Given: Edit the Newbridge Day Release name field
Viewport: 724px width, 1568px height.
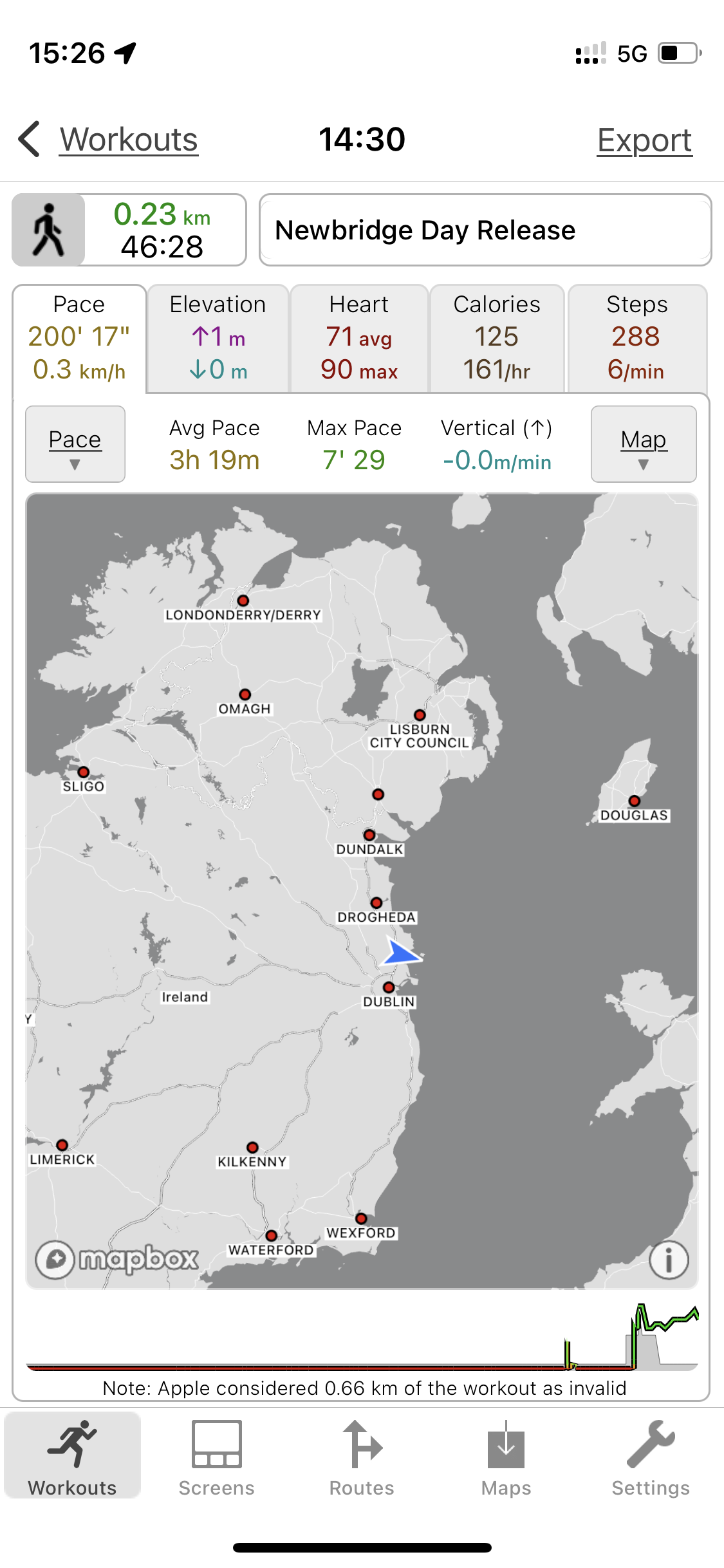Looking at the screenshot, I should 485,230.
